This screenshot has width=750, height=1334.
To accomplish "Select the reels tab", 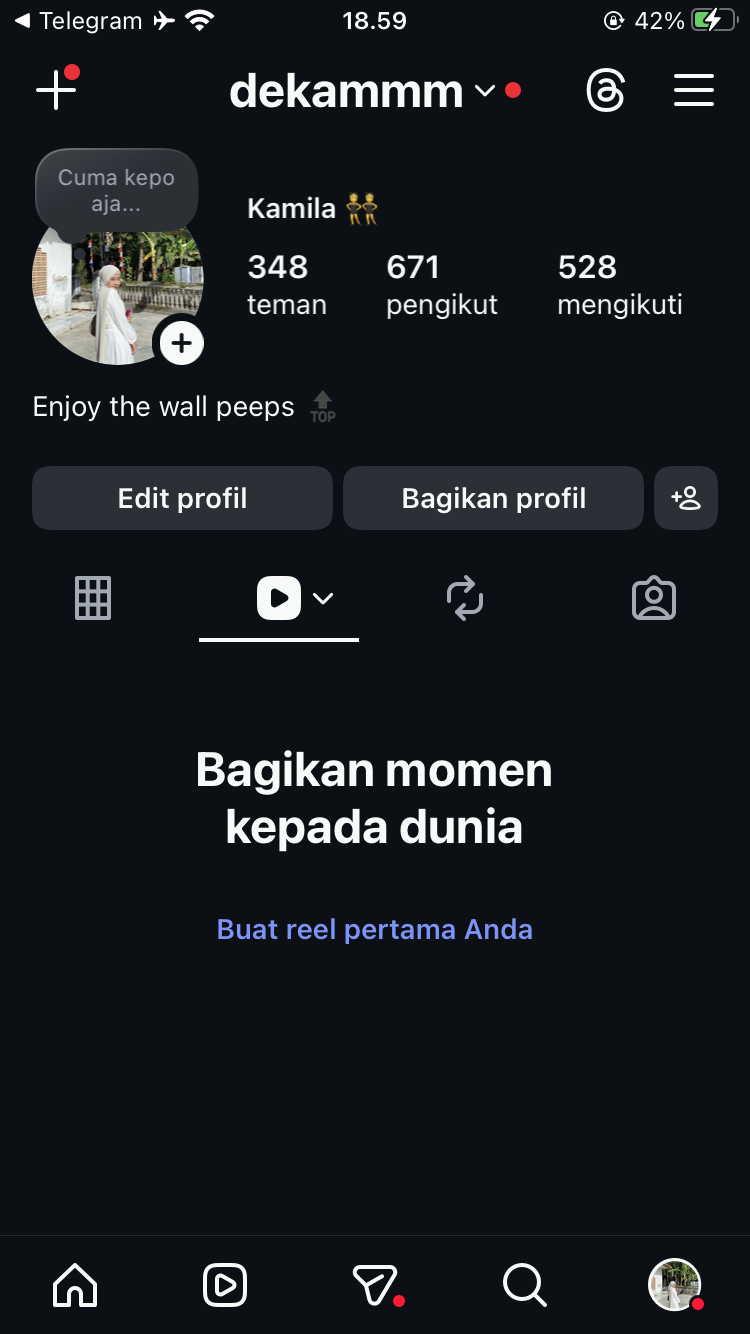I will tap(280, 599).
